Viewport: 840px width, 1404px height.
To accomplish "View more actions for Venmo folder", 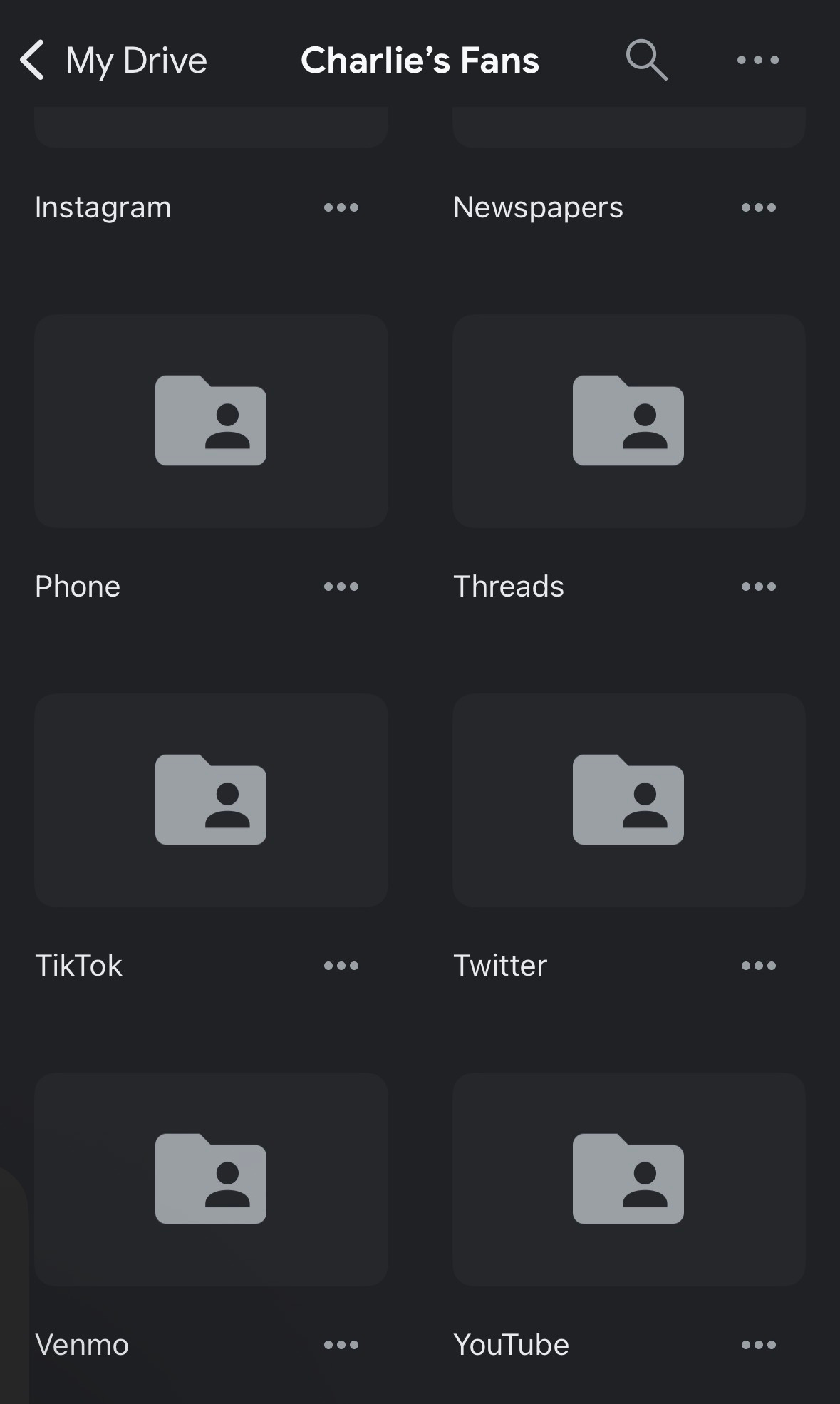I will click(x=341, y=1346).
